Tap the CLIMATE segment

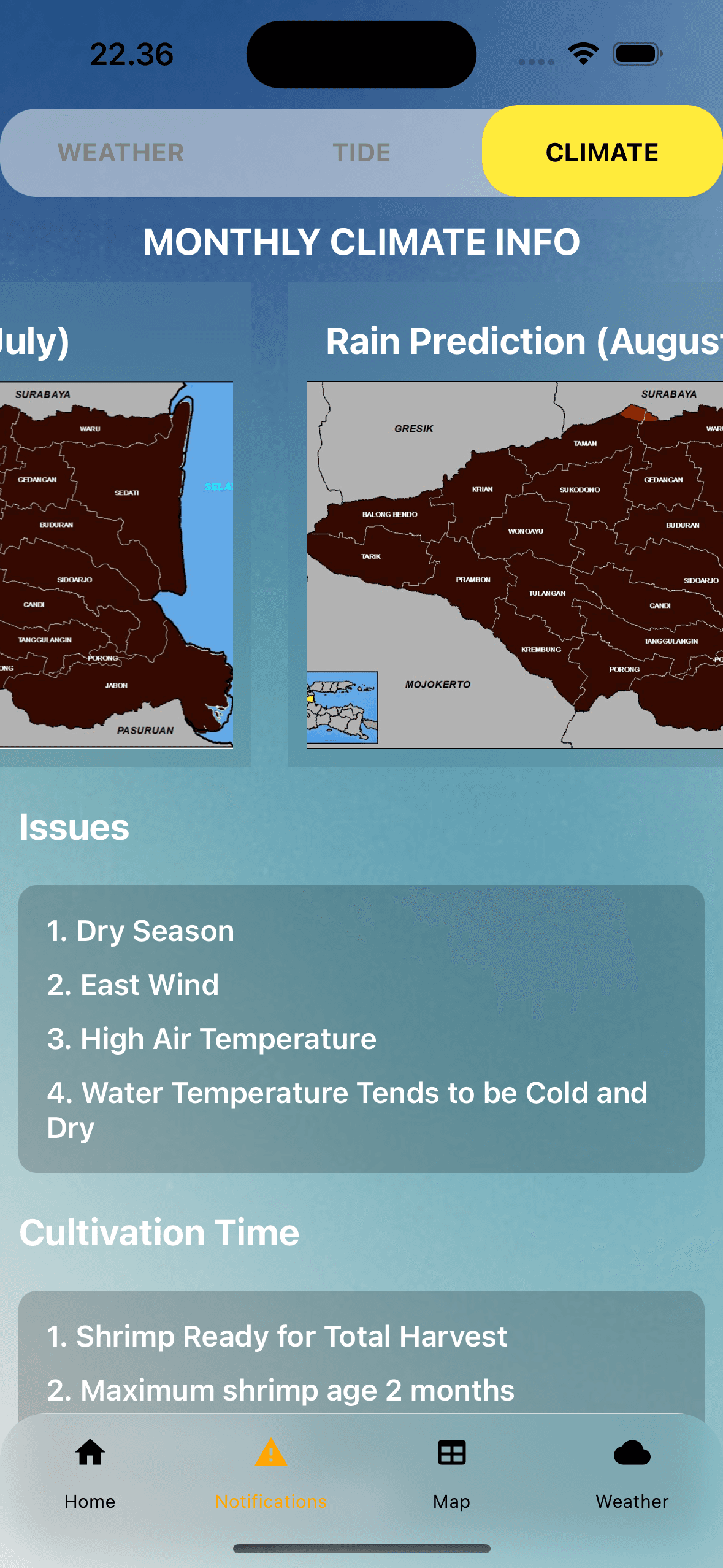[x=602, y=152]
